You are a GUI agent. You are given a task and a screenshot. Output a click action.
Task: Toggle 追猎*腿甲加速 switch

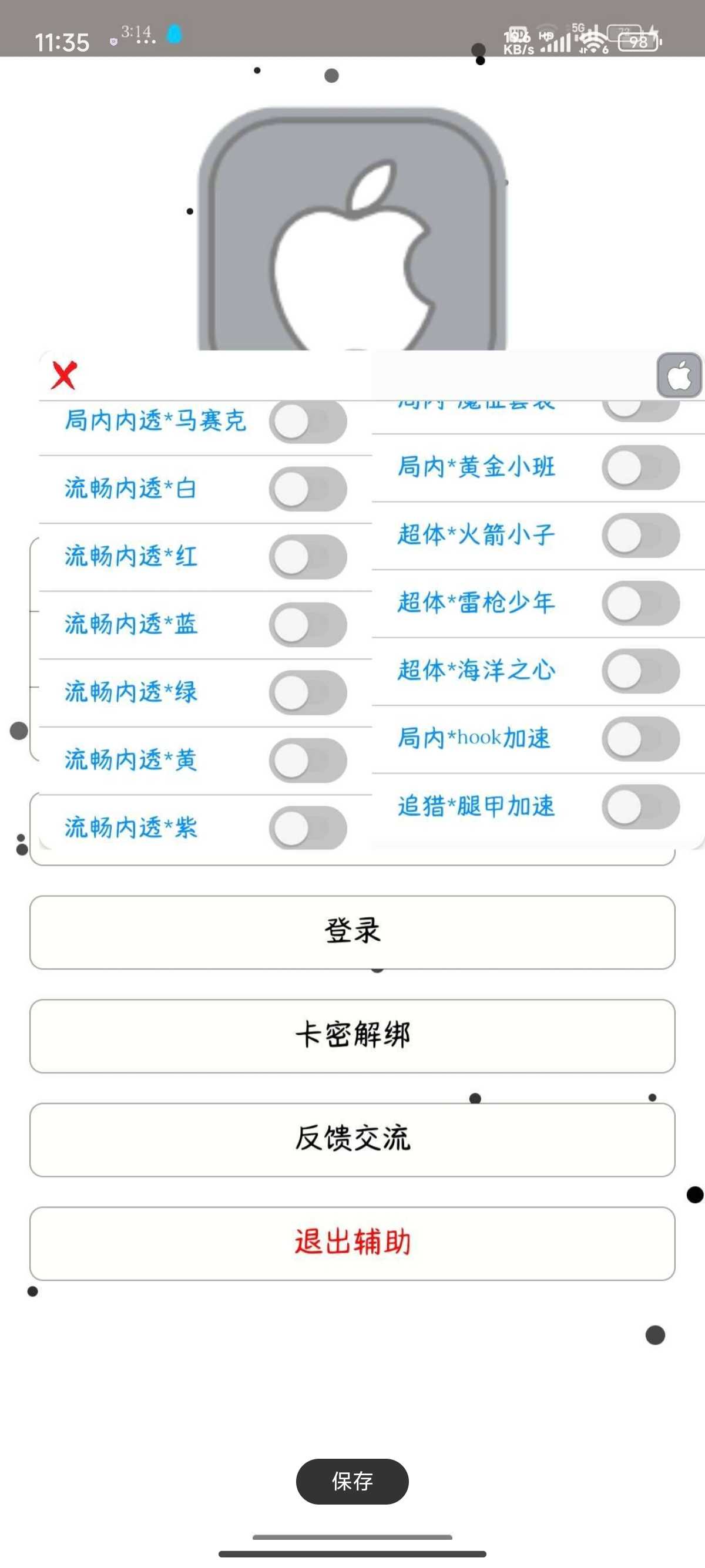click(x=640, y=807)
